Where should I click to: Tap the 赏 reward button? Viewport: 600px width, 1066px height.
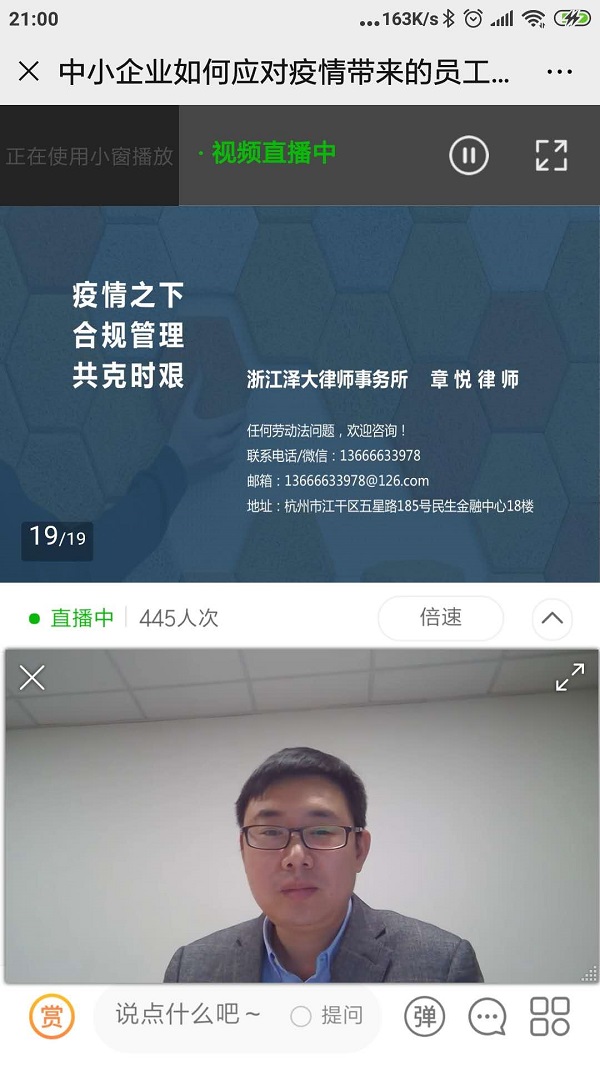pos(50,1017)
